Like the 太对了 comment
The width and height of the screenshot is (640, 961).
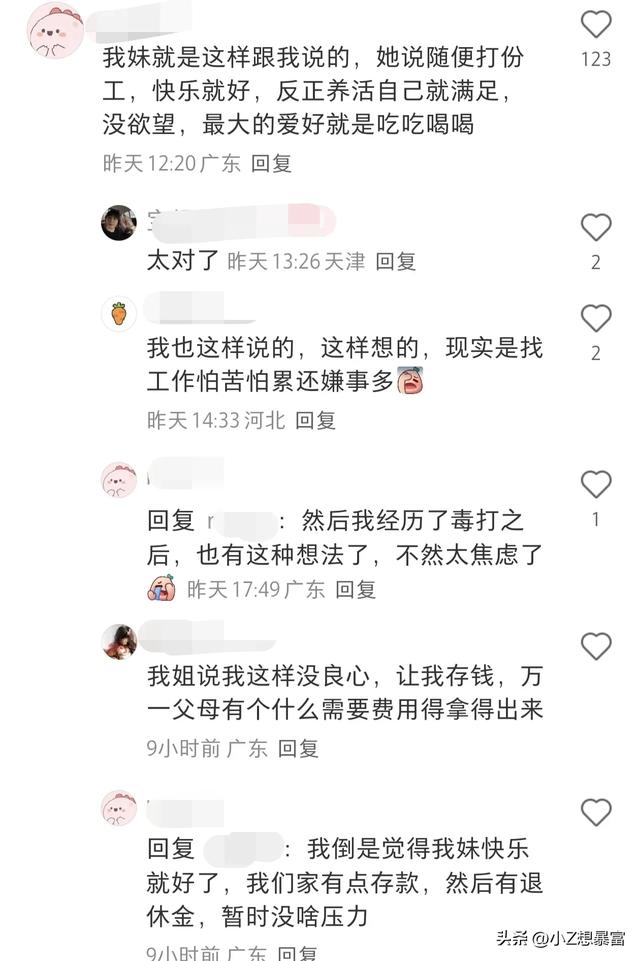coord(596,228)
